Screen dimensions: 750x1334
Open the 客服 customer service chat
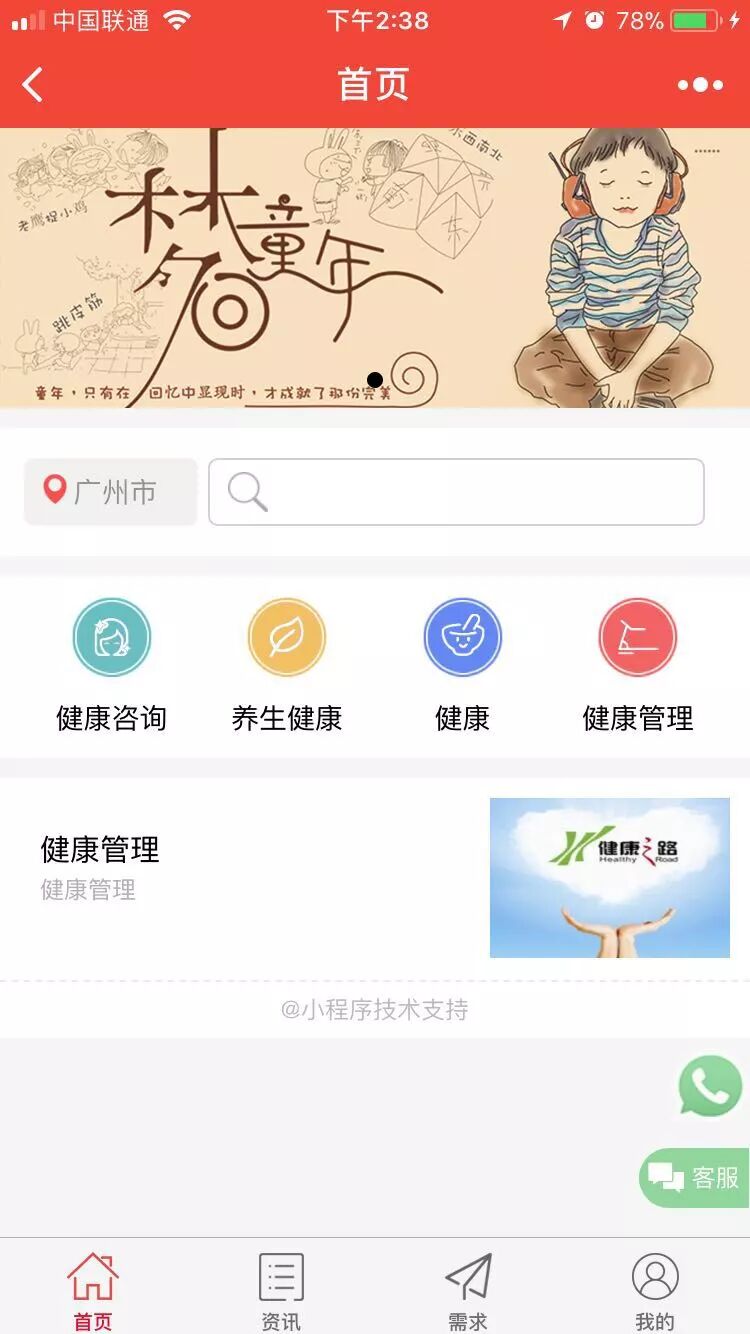click(x=695, y=1178)
